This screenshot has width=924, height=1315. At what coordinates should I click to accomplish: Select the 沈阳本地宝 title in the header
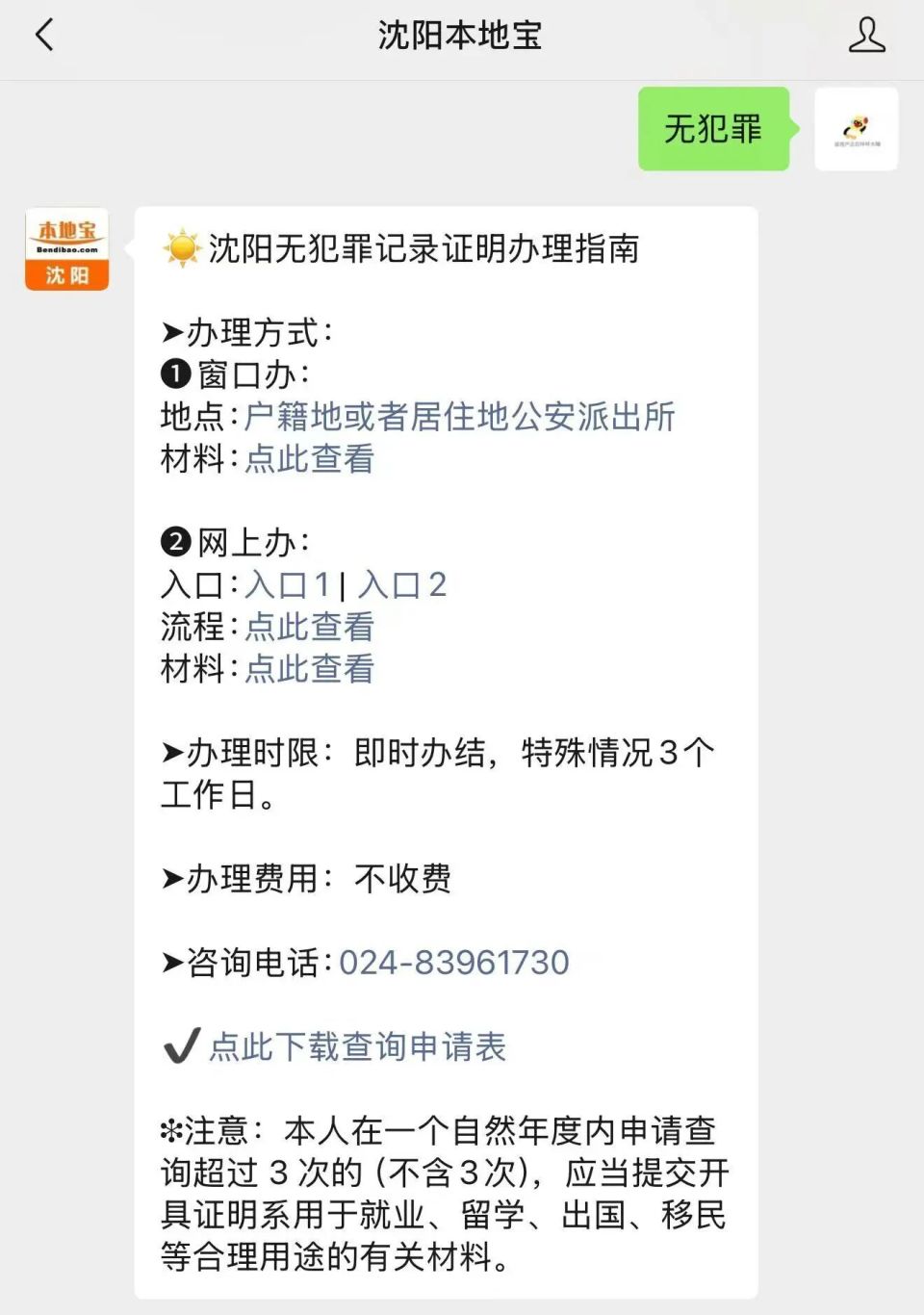(462, 35)
